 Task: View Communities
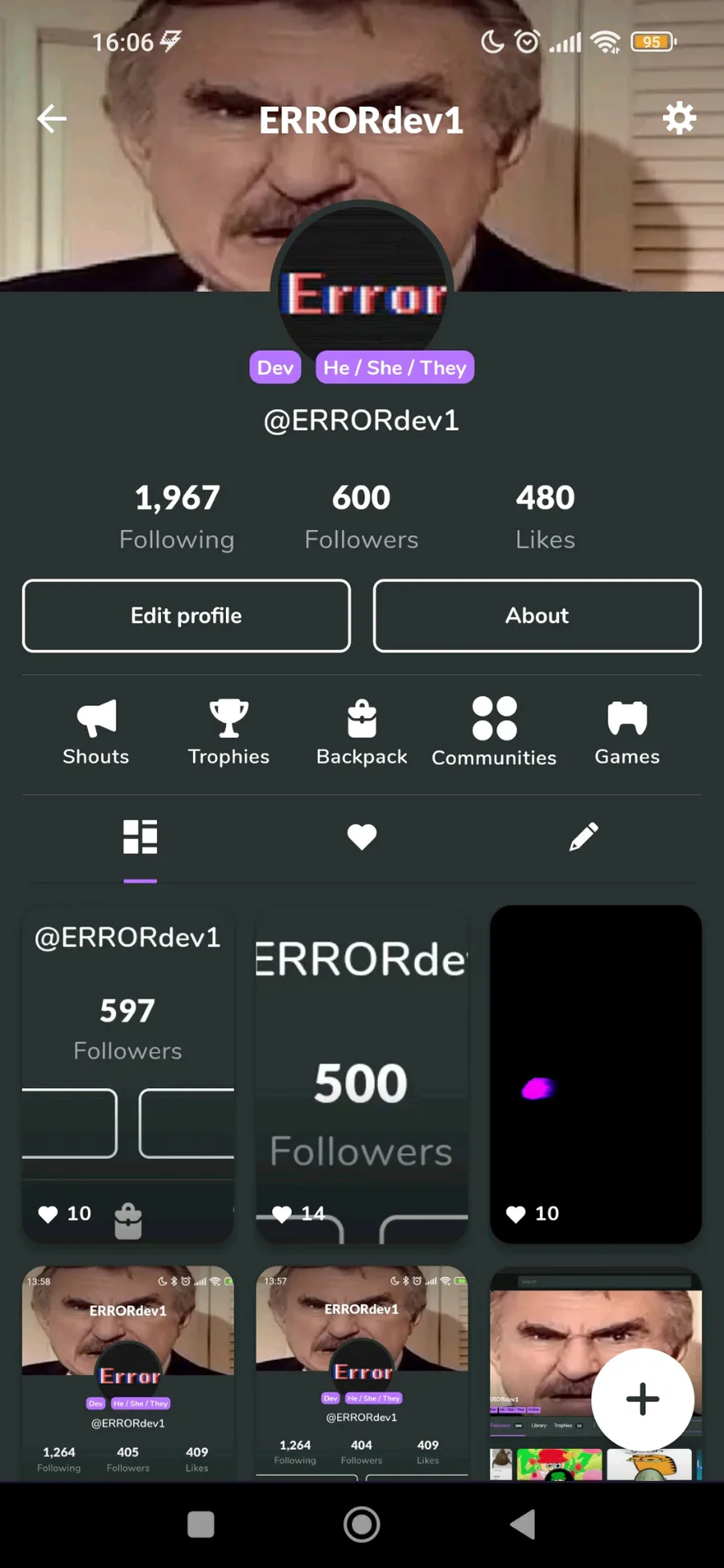pos(494,732)
